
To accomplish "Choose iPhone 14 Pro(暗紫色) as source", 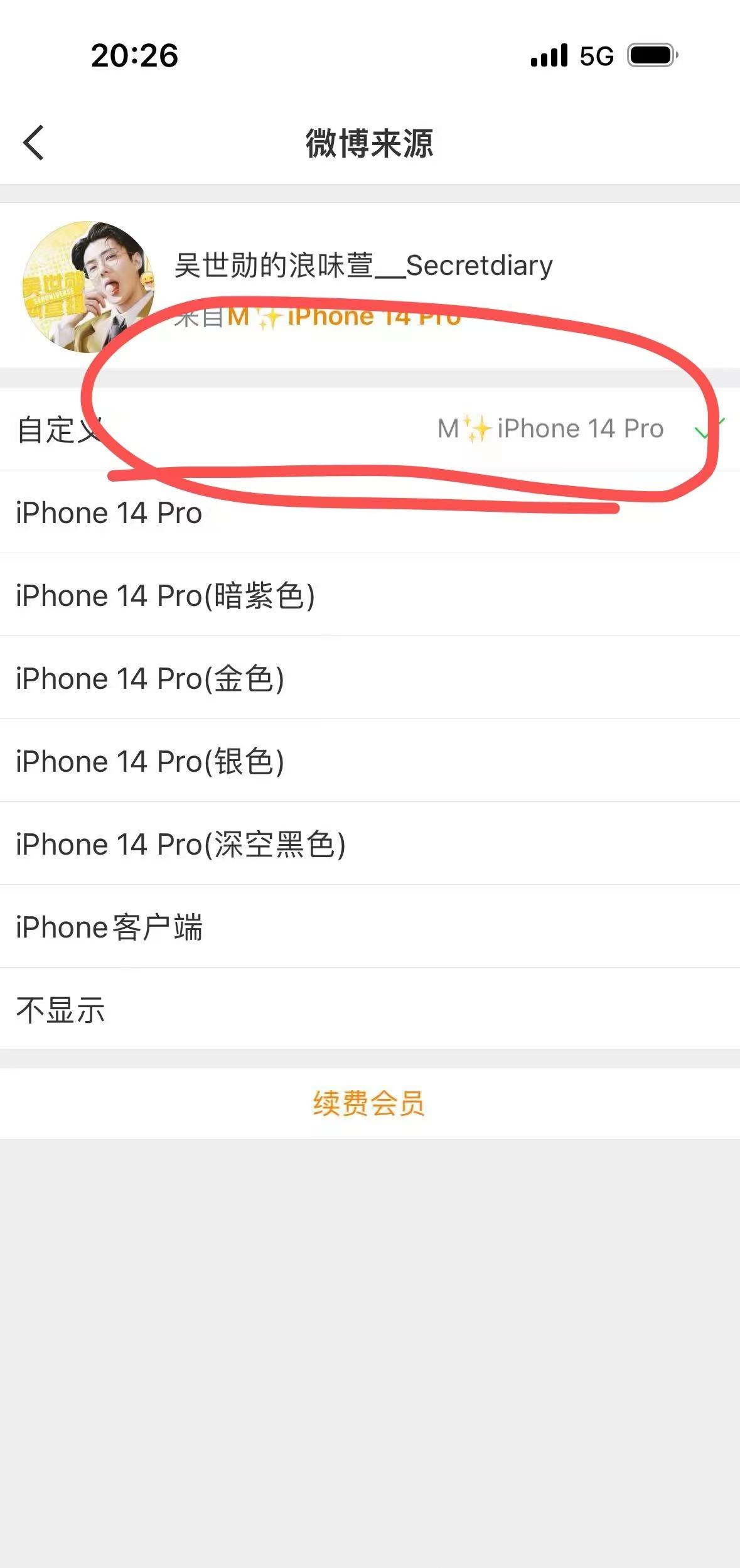I will [370, 595].
